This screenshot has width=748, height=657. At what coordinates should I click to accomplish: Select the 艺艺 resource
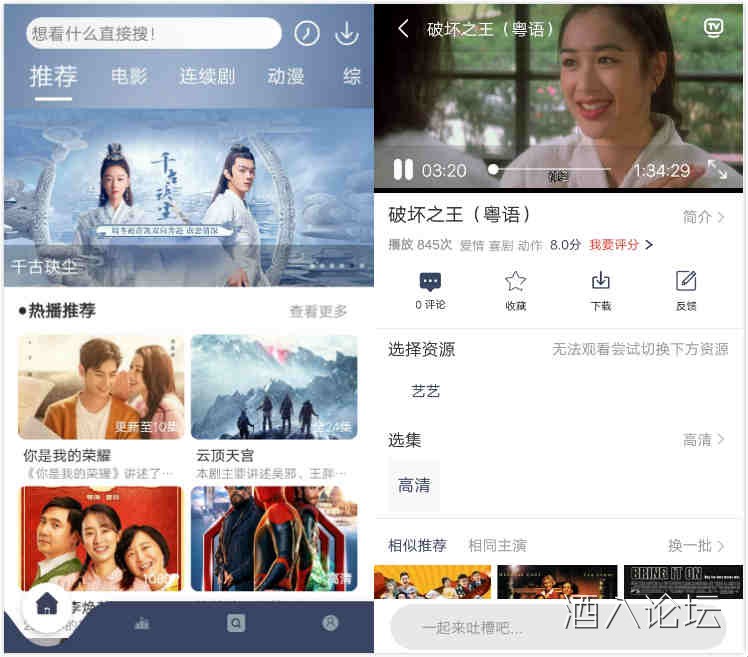426,391
